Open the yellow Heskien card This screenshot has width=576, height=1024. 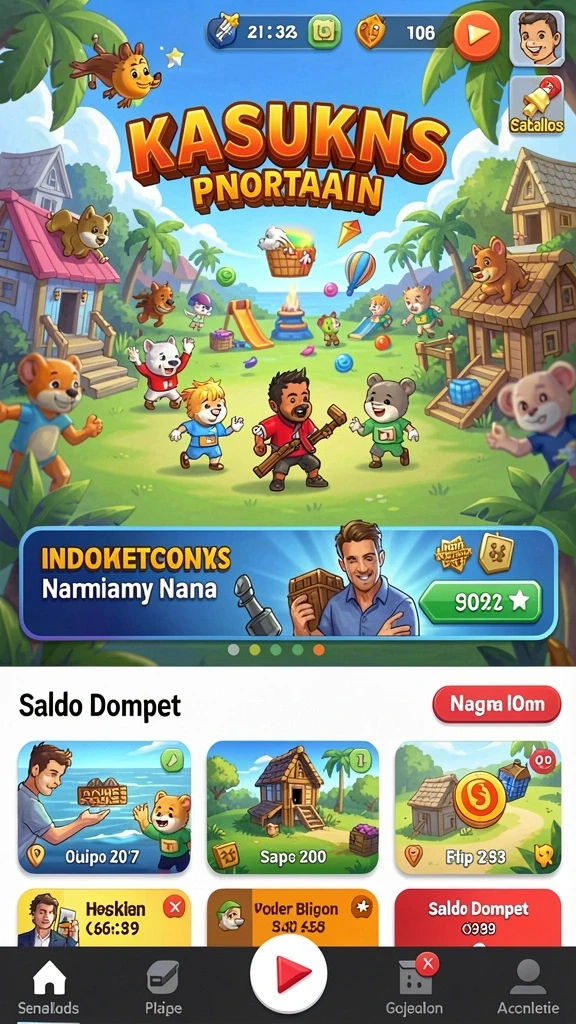tap(104, 918)
